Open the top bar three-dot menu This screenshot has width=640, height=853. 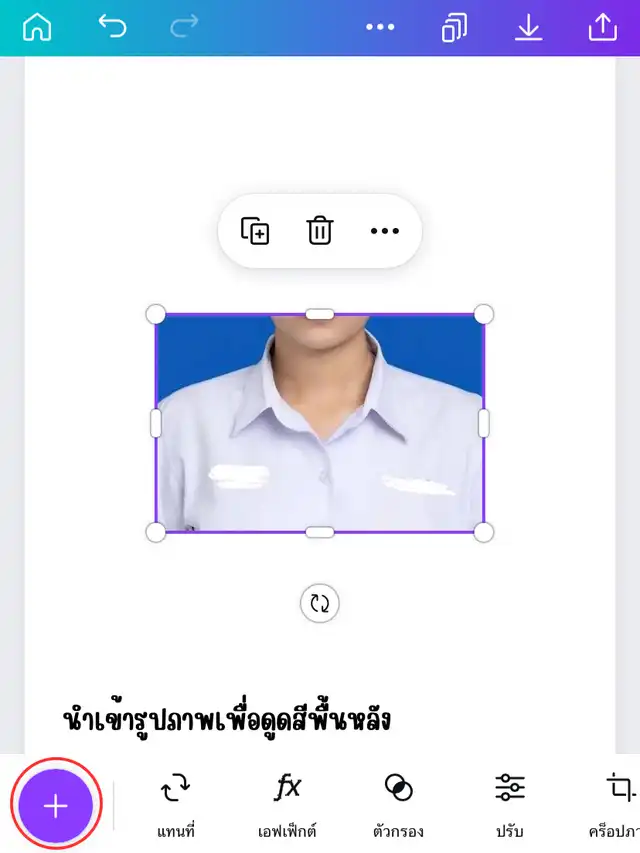pos(380,27)
